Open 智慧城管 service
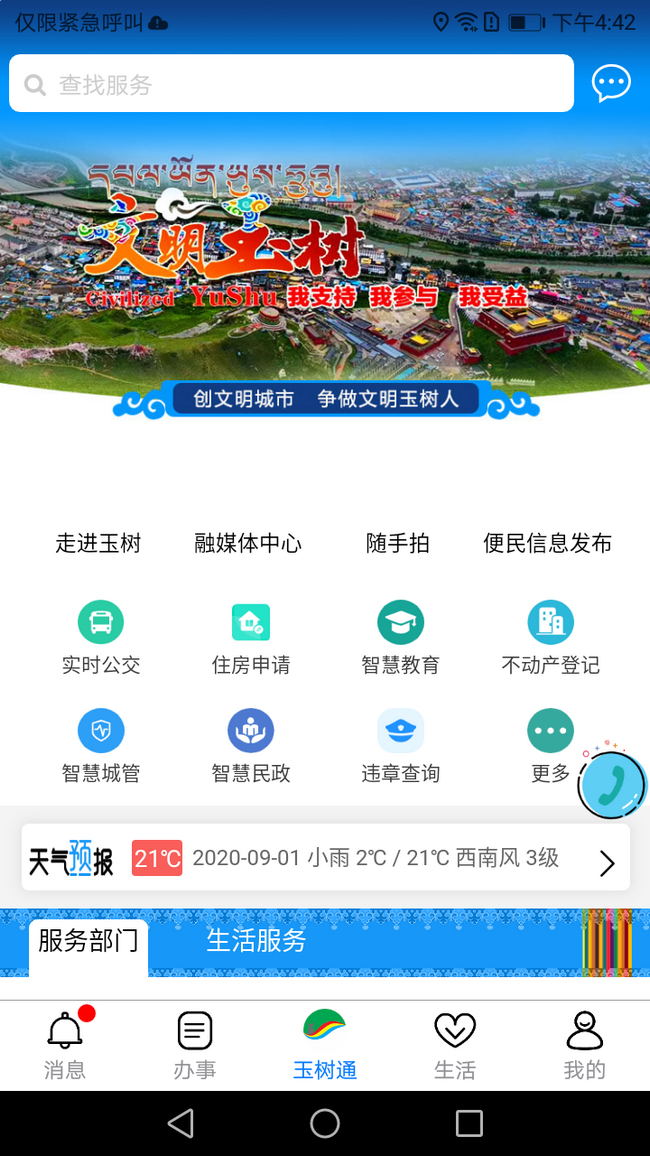This screenshot has height=1156, width=650. (101, 746)
